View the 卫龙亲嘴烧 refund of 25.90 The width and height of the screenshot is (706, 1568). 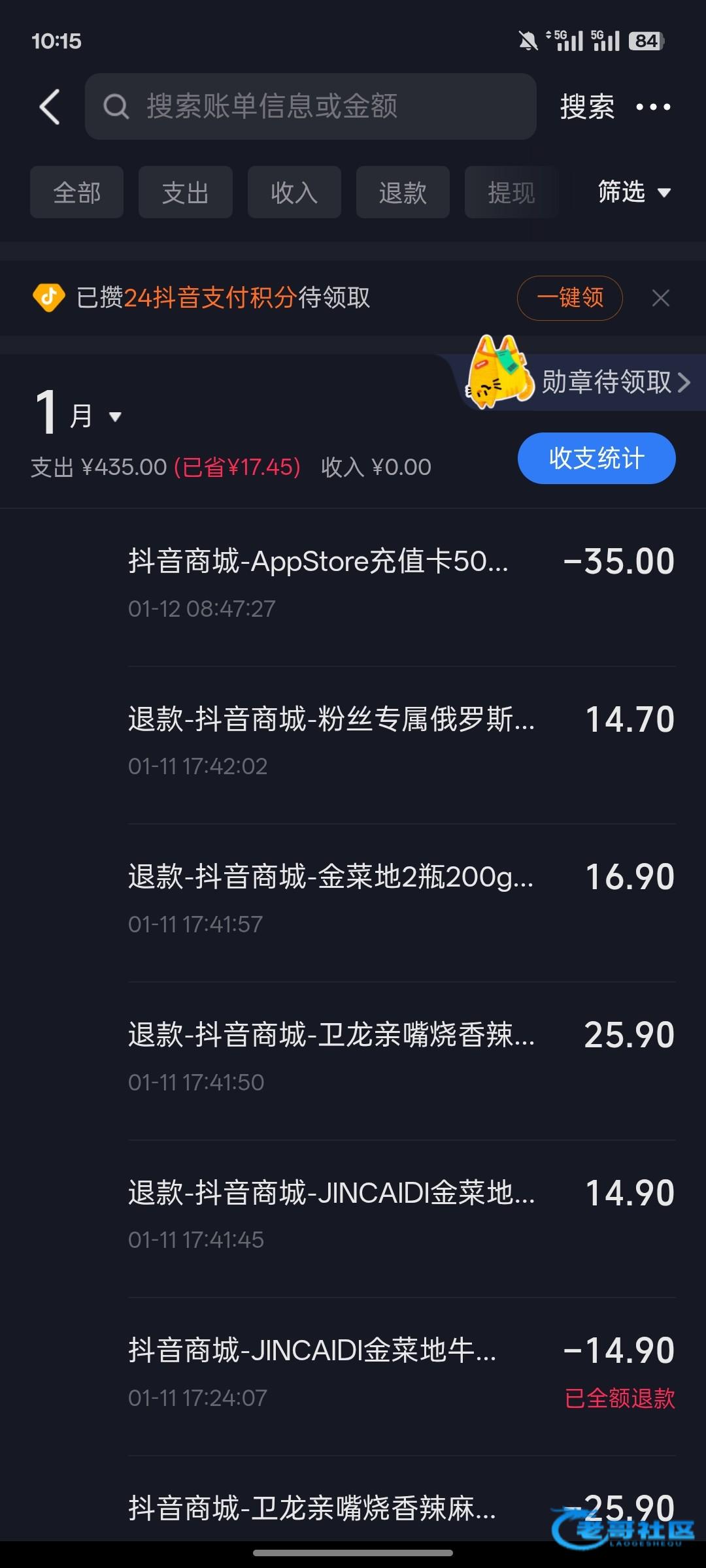point(400,1056)
